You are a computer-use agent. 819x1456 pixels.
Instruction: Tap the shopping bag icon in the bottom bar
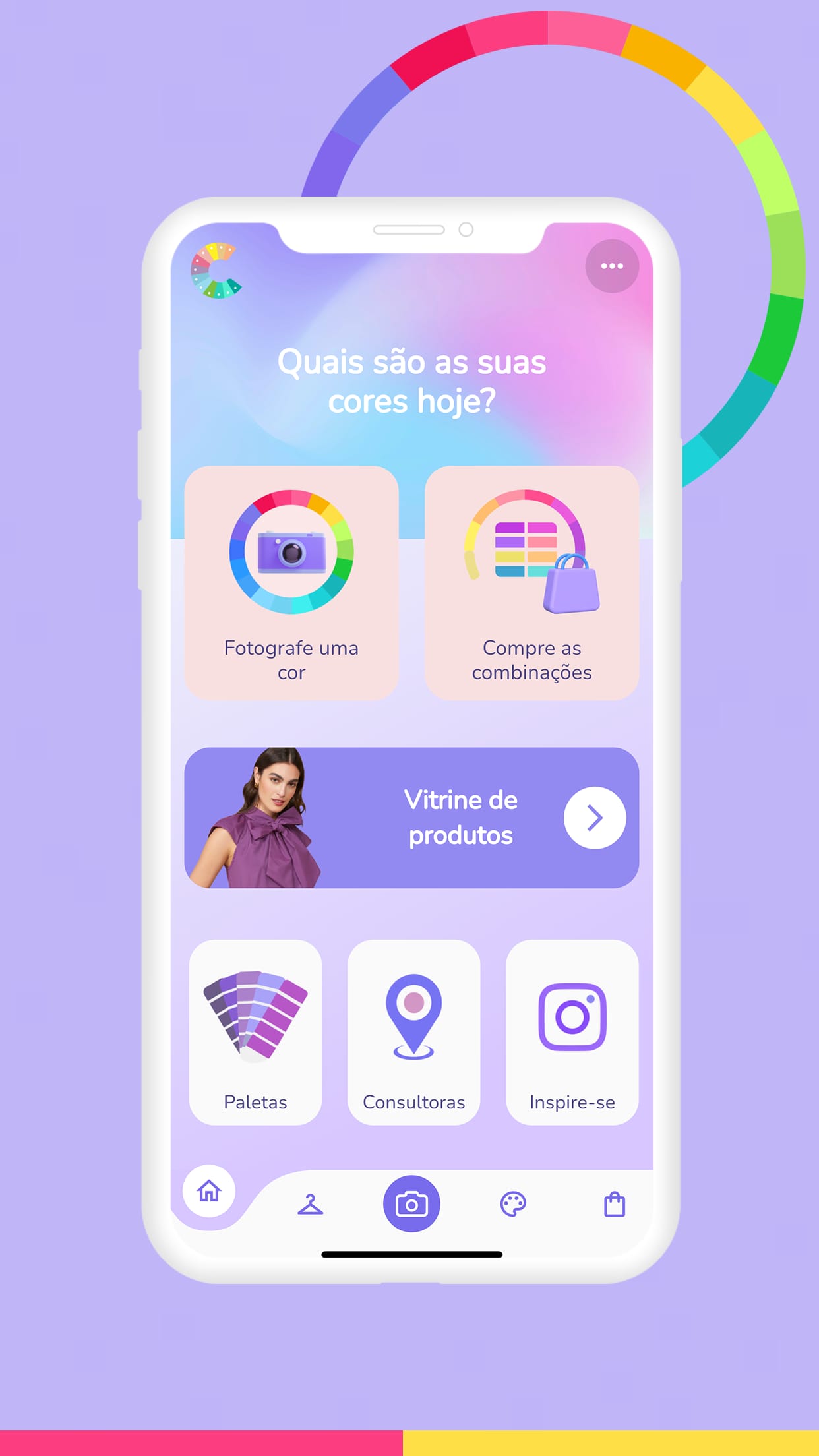[x=615, y=1203]
